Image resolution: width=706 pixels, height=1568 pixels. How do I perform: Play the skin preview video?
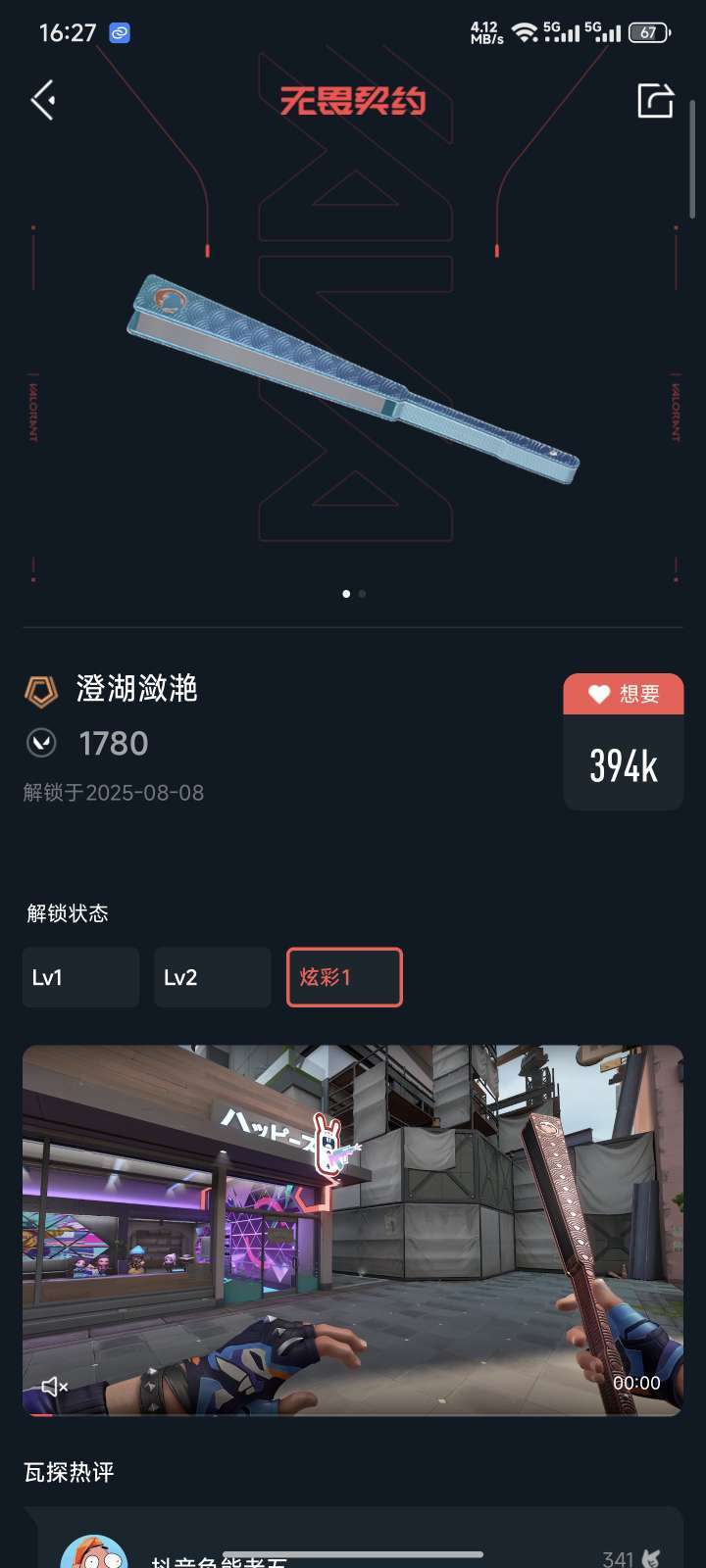point(353,1230)
